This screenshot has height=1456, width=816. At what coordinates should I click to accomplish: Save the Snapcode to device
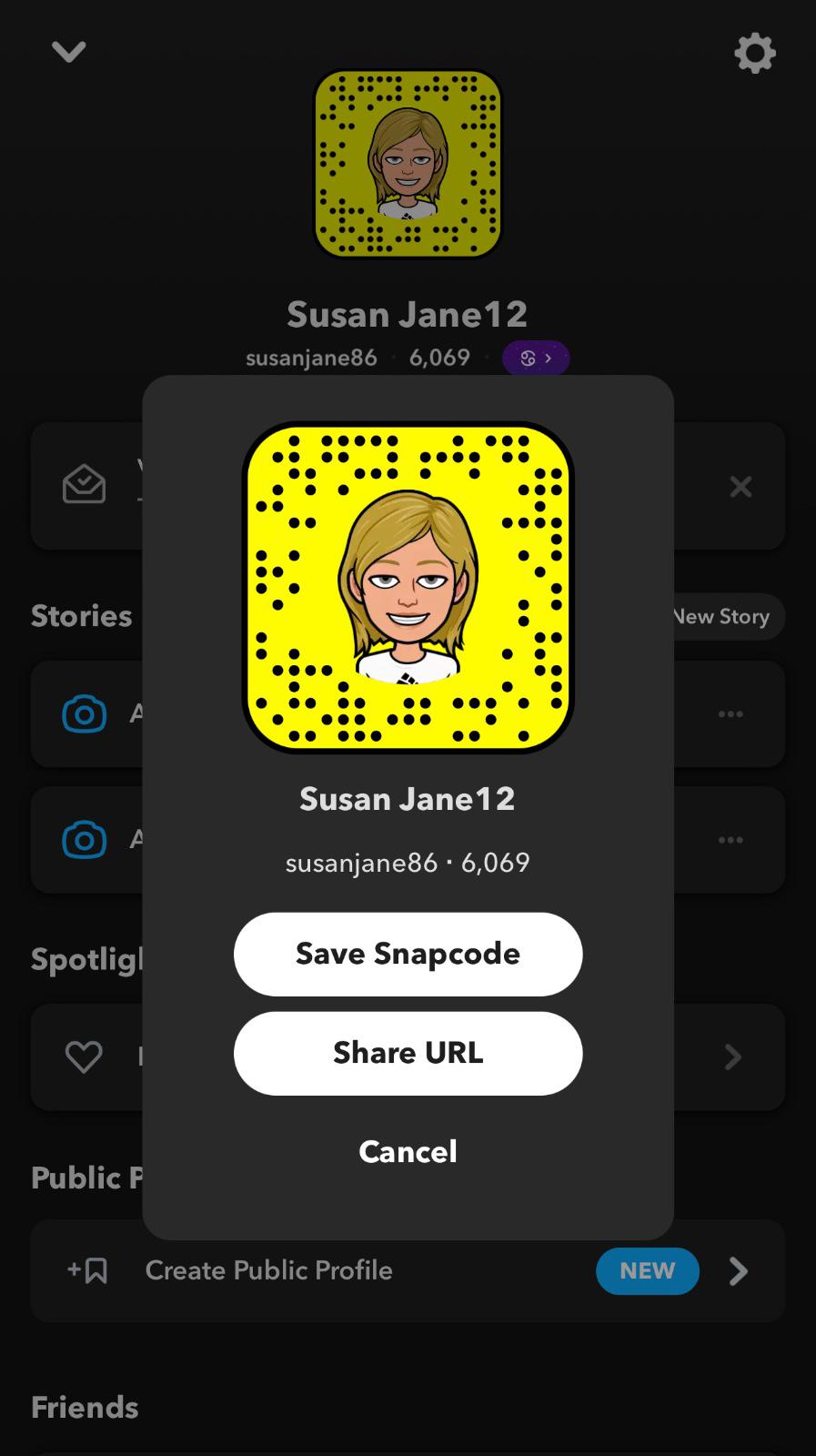(408, 954)
